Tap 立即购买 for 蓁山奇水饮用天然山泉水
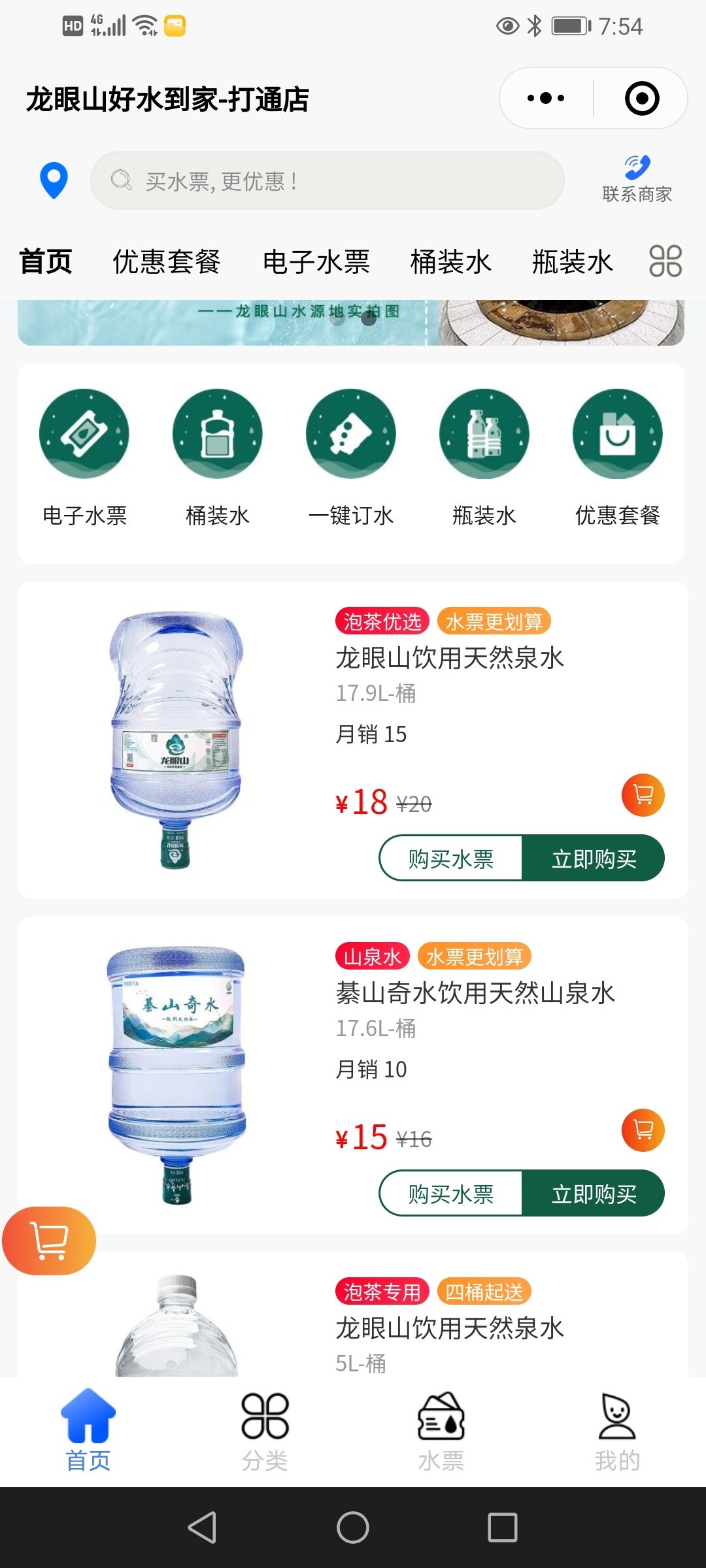This screenshot has width=706, height=1568. pos(594,1194)
